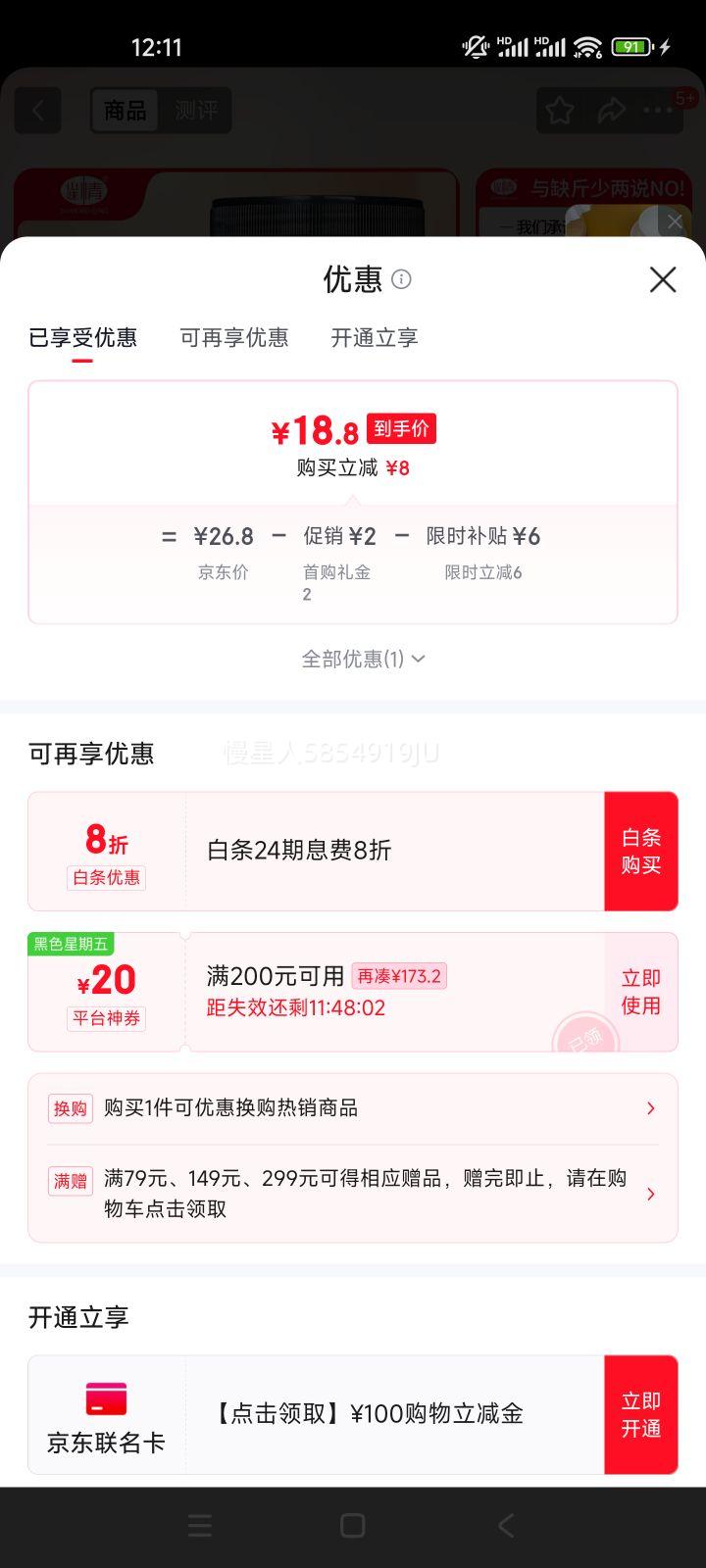Switch to the 测评 tab
Screen dimensions: 706x1568
[x=194, y=111]
